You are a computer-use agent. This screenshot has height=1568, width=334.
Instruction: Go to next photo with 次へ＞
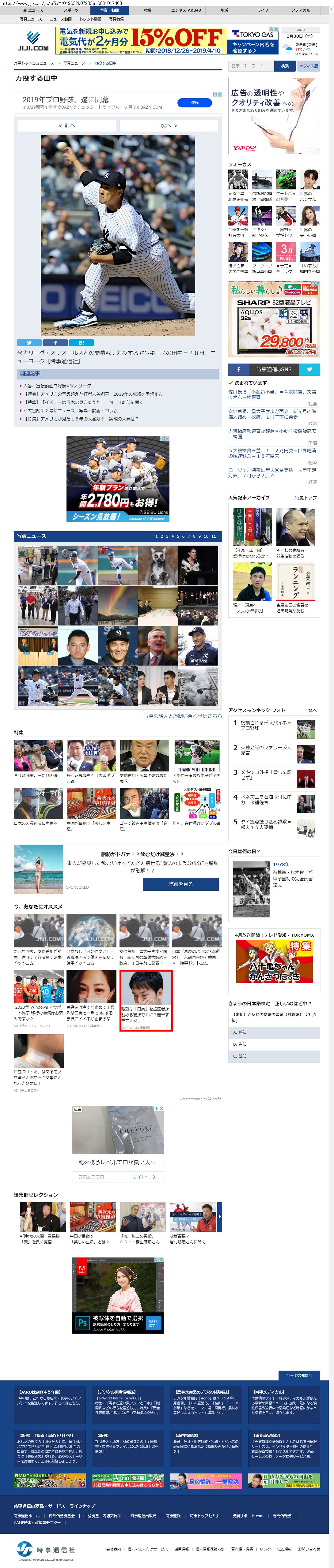tap(169, 125)
